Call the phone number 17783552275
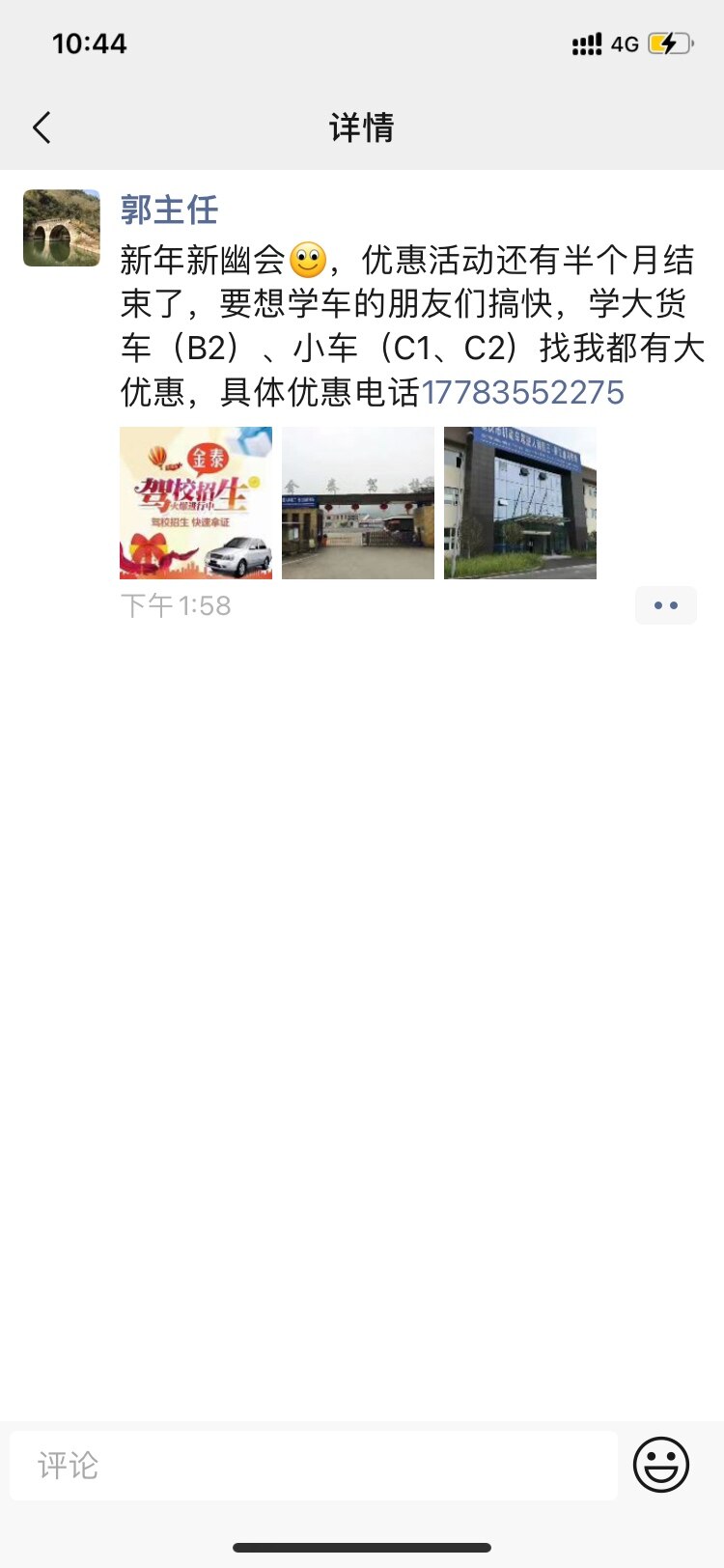Screen dimensions: 724x1568 point(522,392)
